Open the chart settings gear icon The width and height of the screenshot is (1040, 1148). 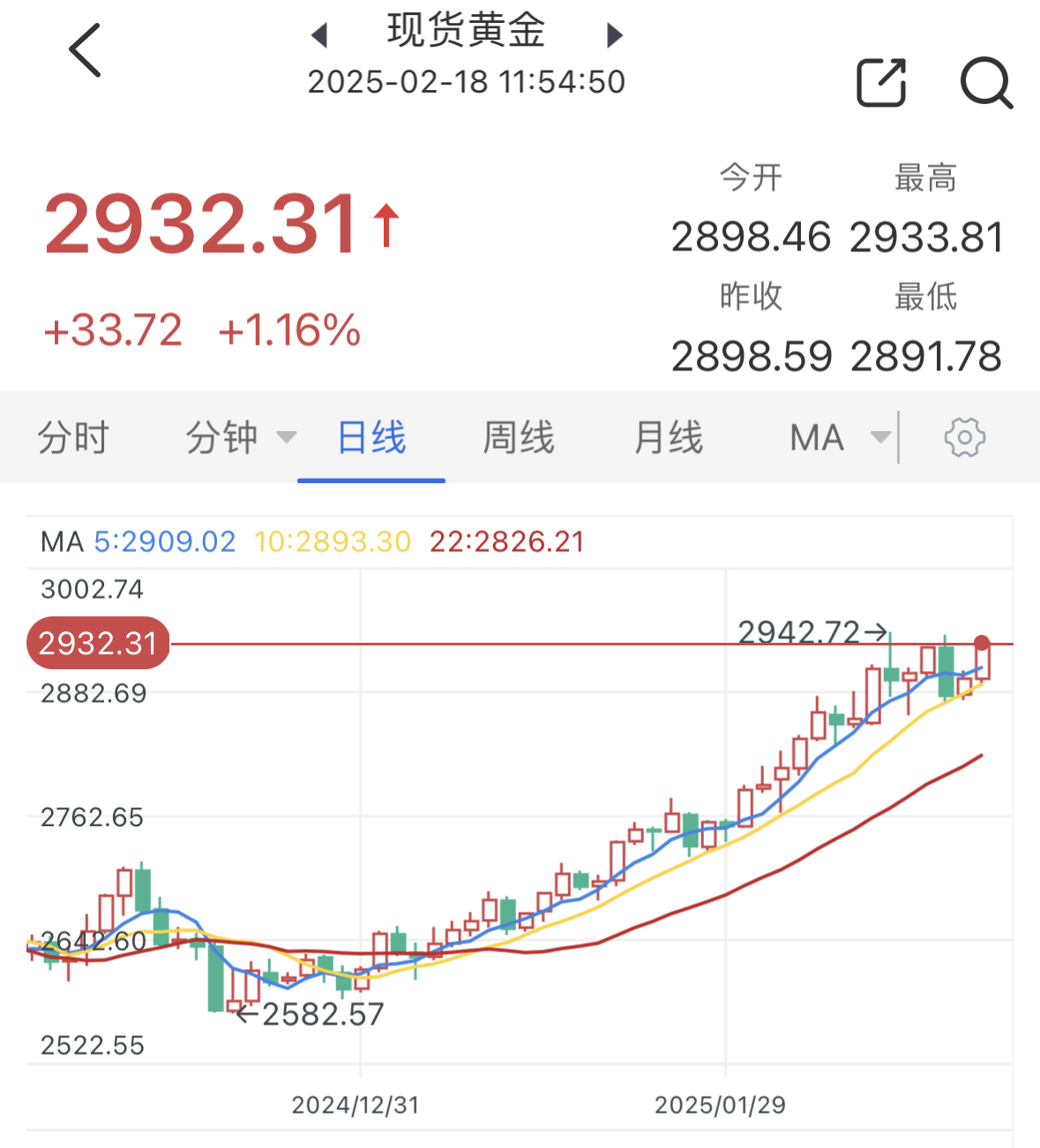coord(966,437)
